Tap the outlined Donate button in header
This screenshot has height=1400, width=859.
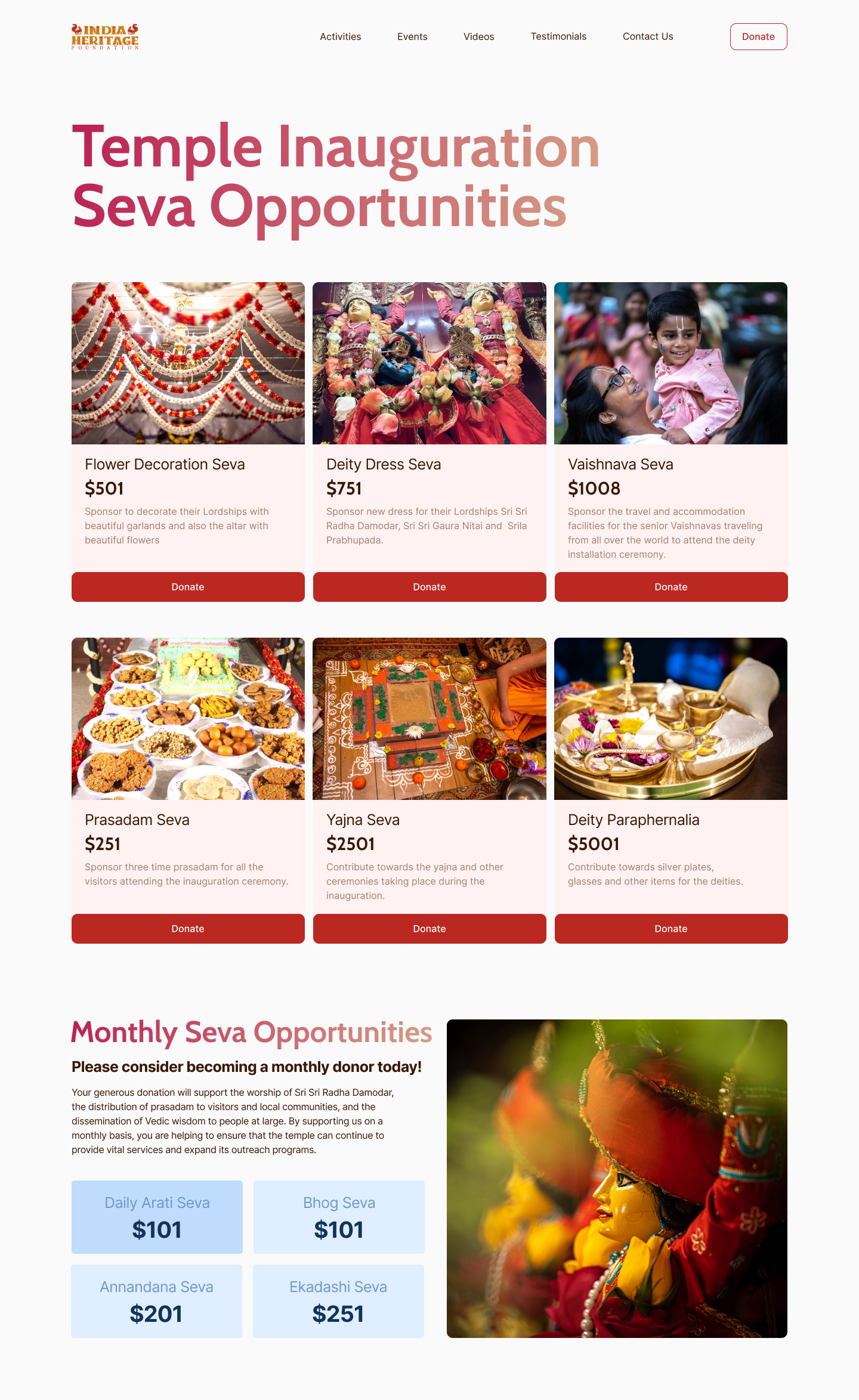[758, 36]
